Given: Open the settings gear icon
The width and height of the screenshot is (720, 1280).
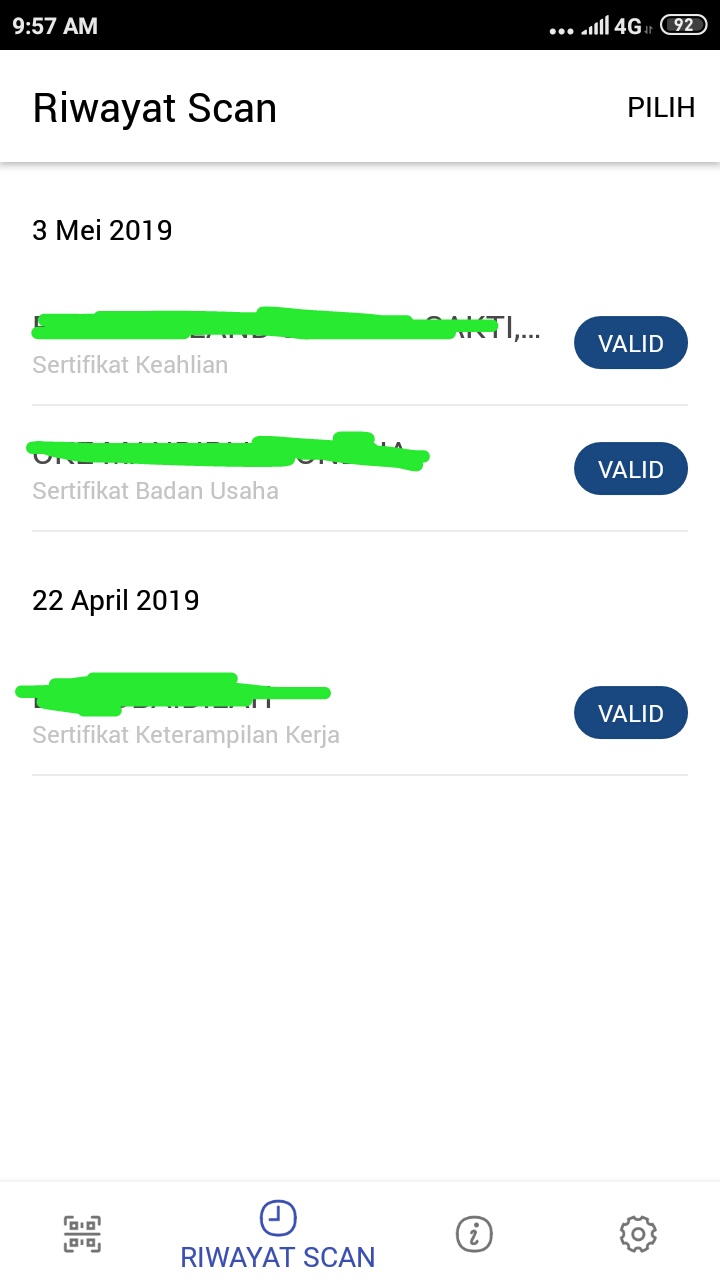Looking at the screenshot, I should coord(638,1234).
